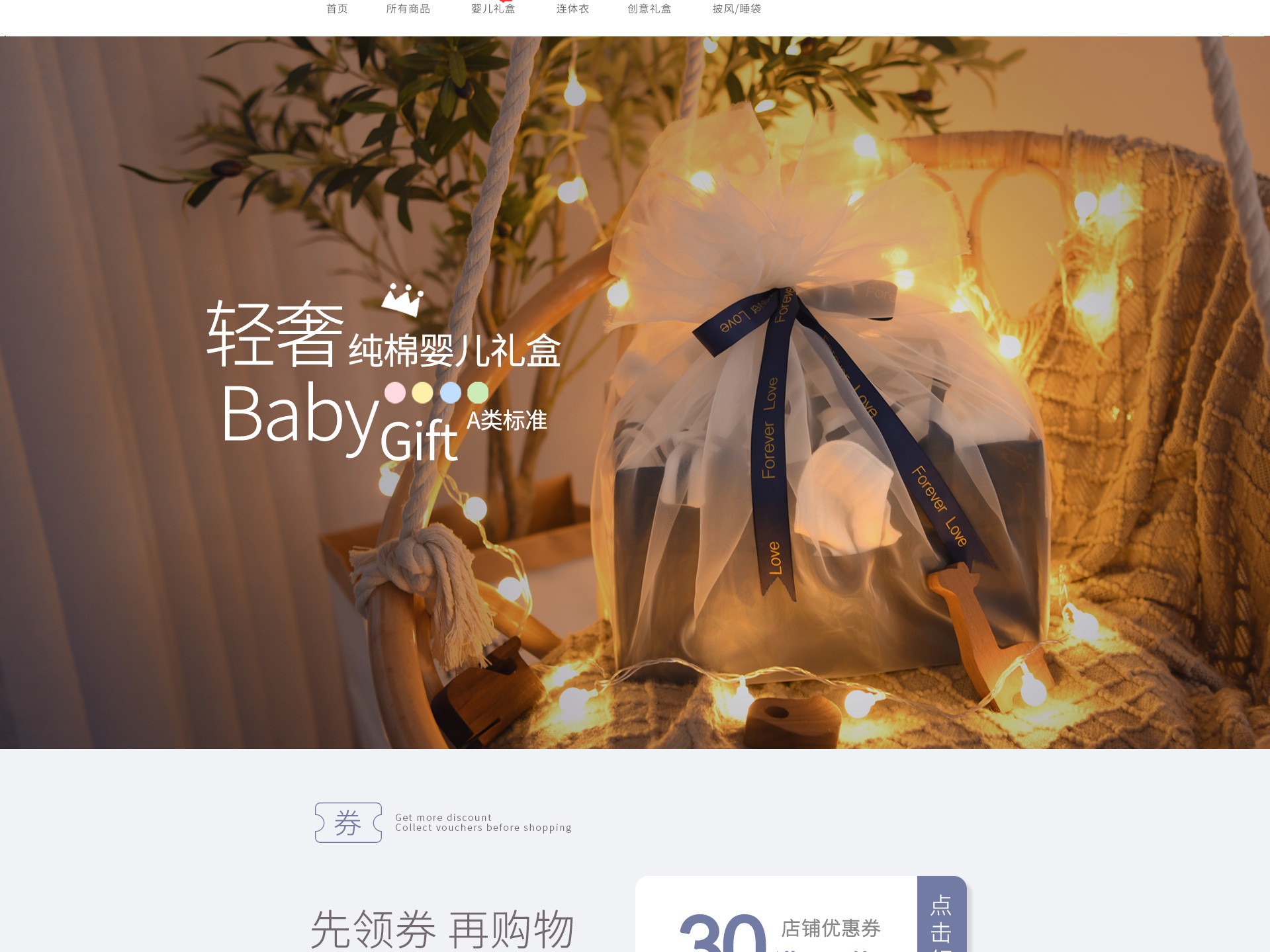Go to the 首页 home tab

coord(337,9)
